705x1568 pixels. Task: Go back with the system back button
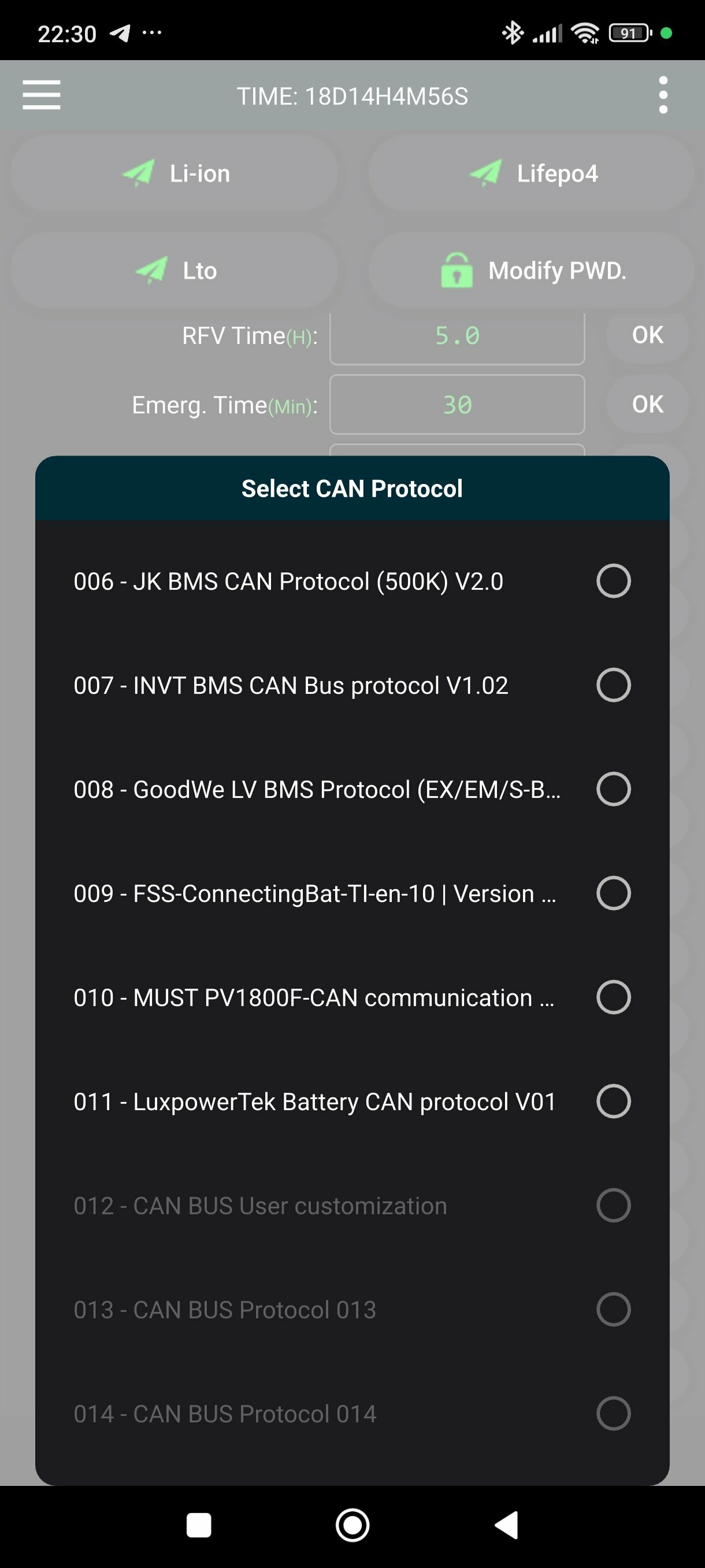click(x=507, y=1525)
